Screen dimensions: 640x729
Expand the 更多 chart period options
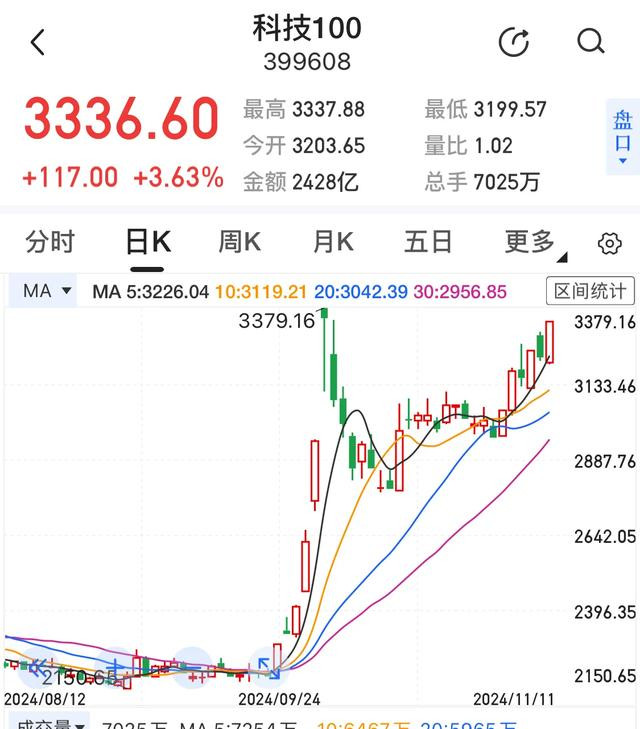(x=532, y=242)
